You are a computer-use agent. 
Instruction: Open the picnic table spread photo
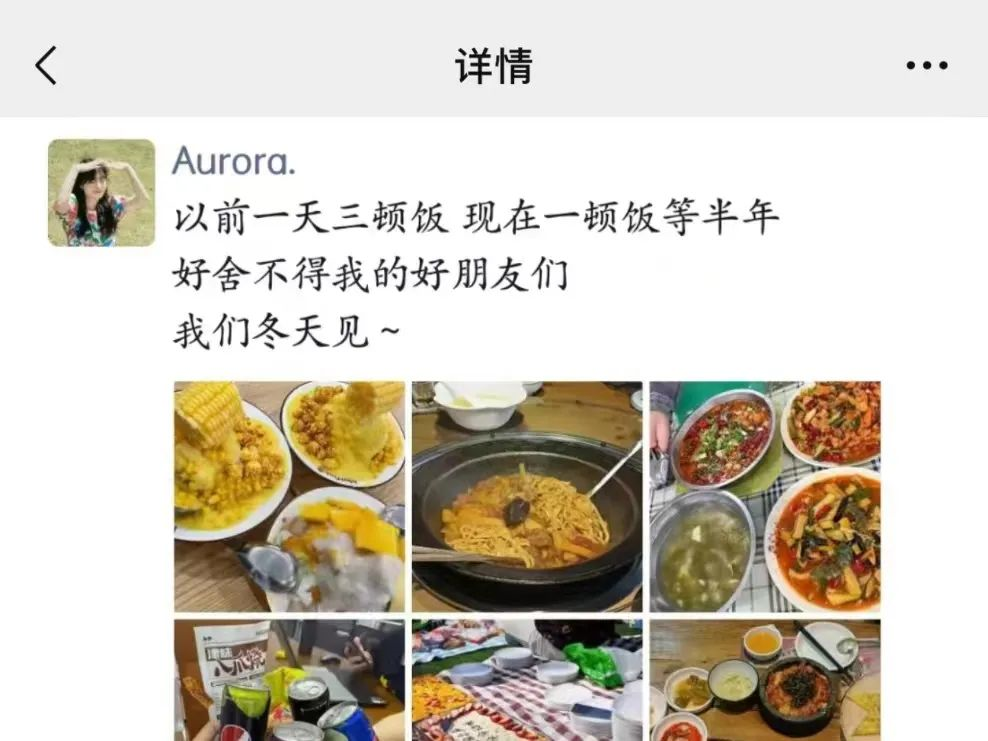click(527, 680)
